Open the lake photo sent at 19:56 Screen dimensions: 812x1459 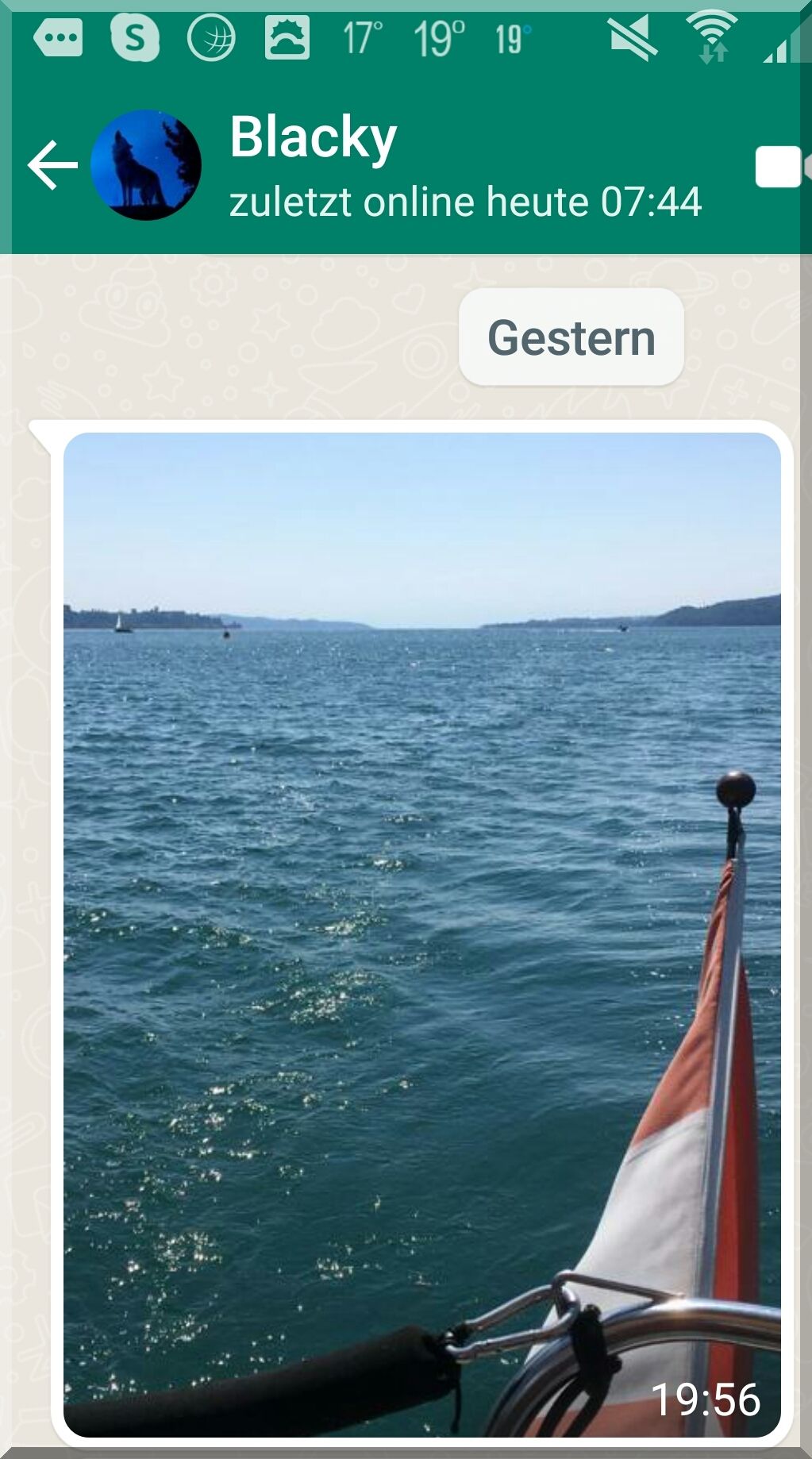click(421, 934)
